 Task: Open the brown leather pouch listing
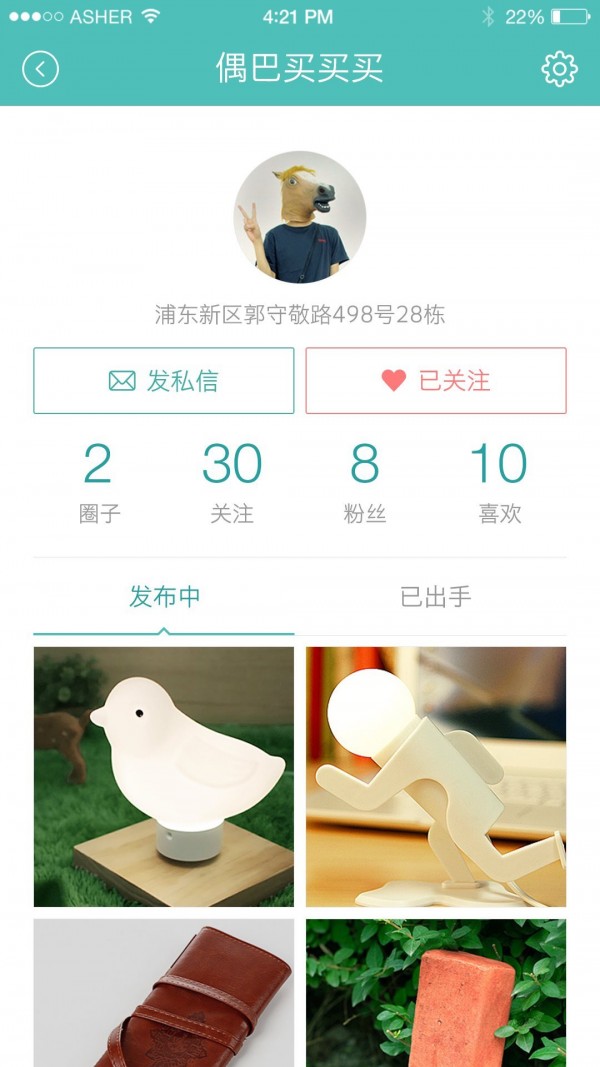[164, 993]
